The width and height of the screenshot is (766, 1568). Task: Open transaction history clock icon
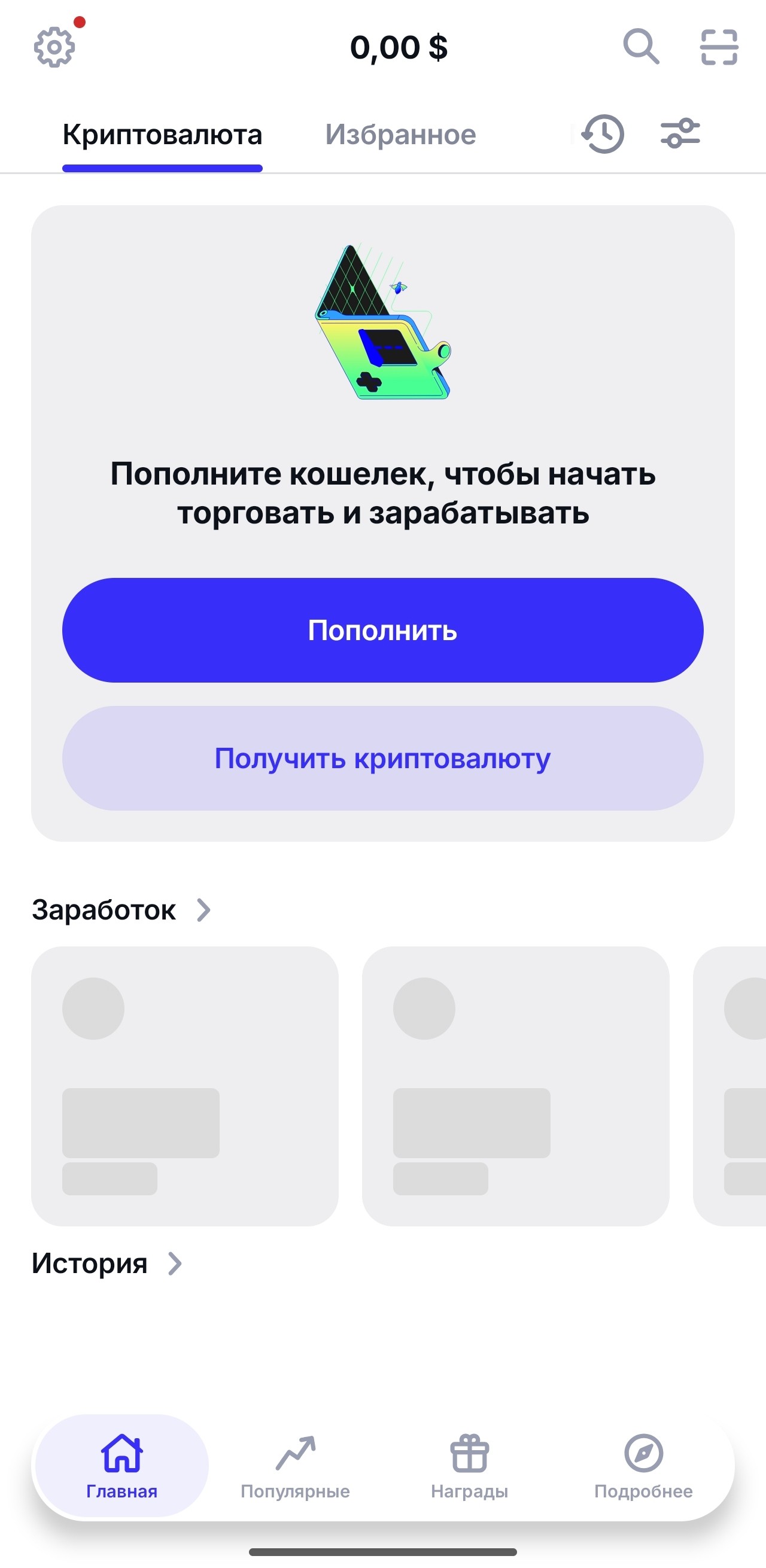(603, 133)
